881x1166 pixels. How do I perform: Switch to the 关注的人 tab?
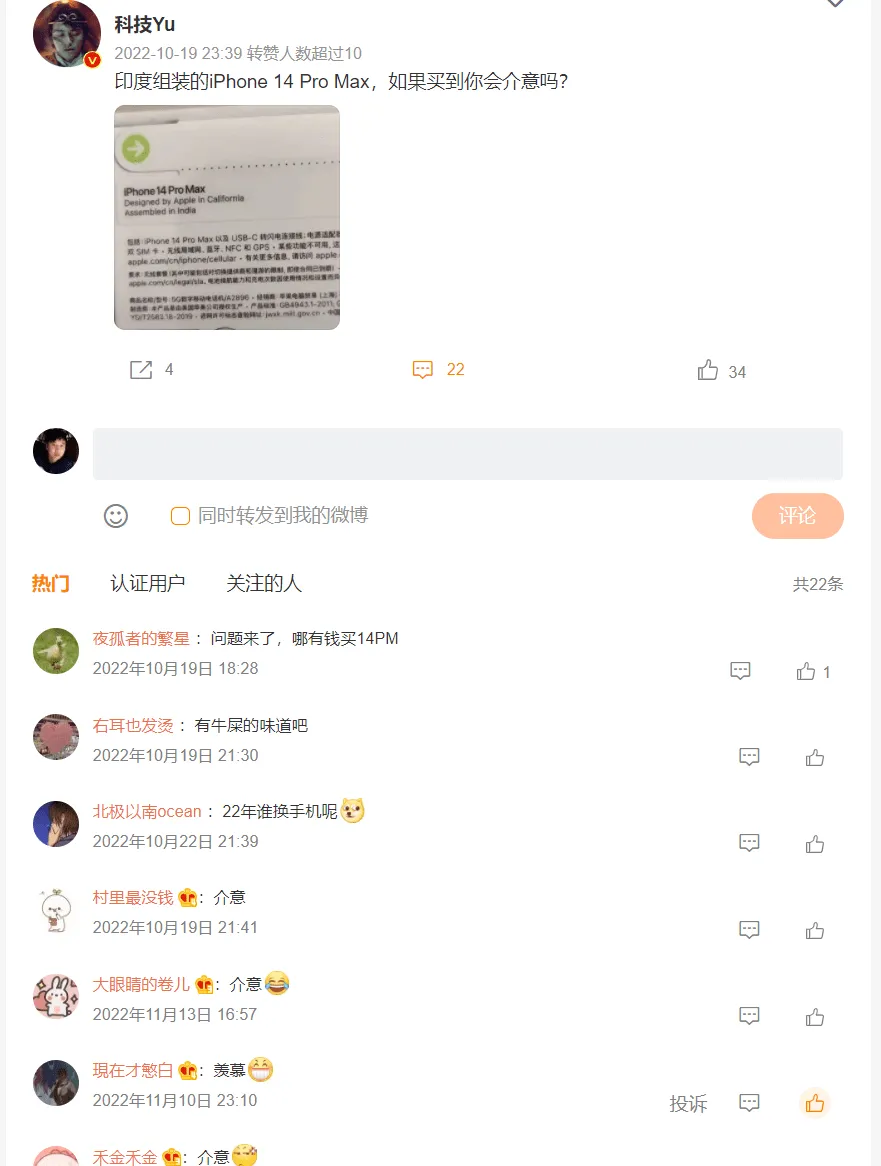click(x=264, y=584)
